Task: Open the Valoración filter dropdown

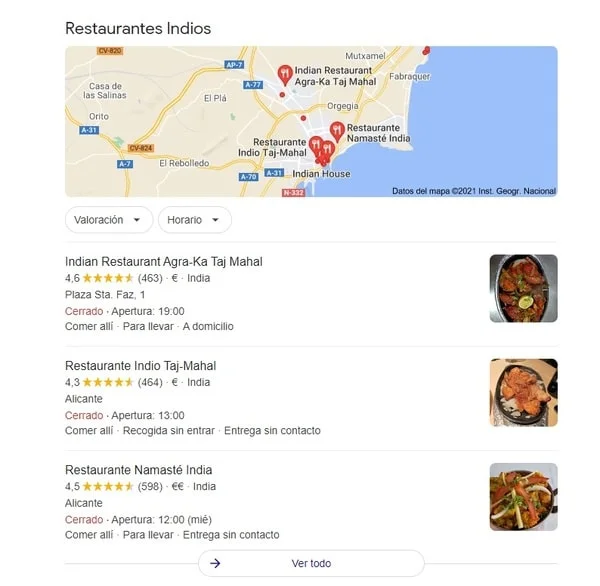Action: tap(108, 220)
